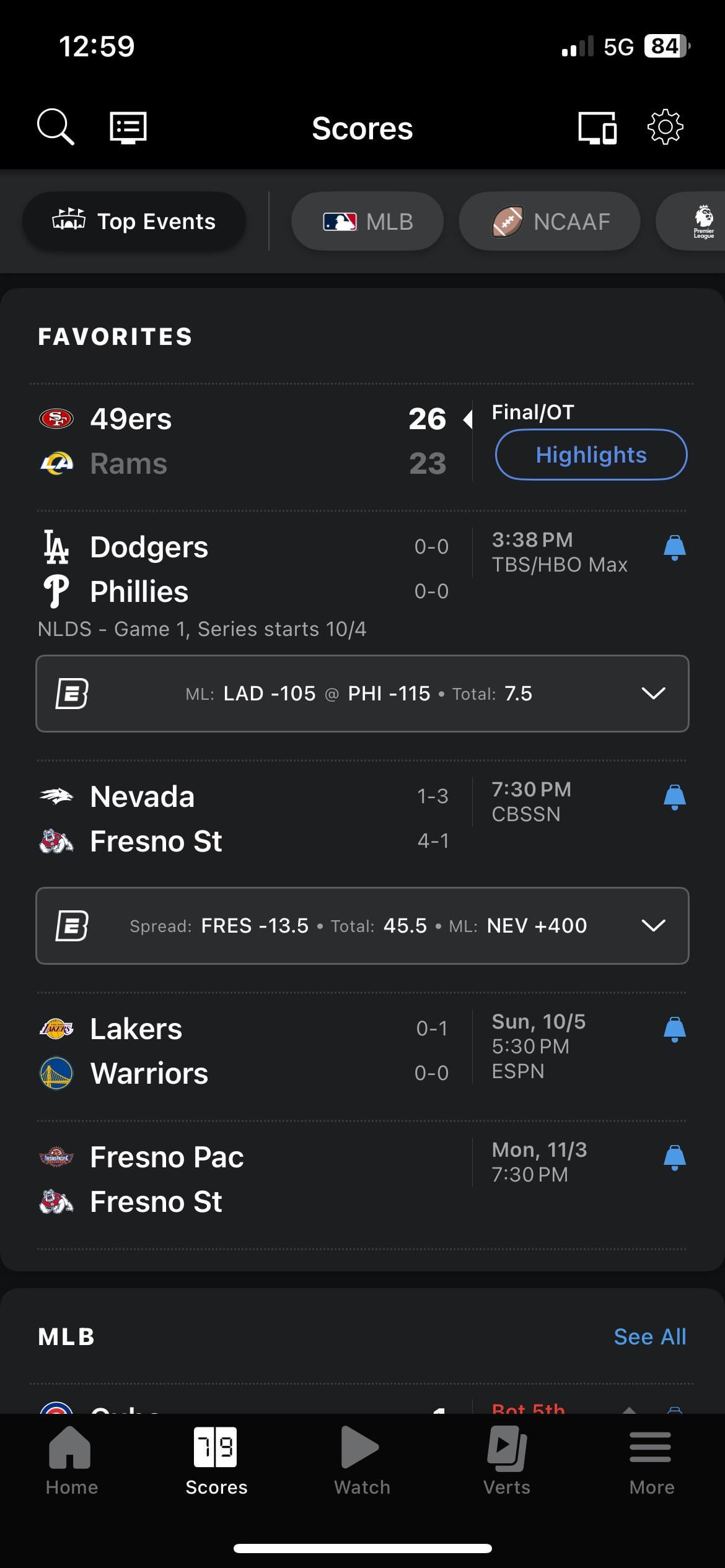Screen dimensions: 725x1568
Task: Expand the LAD @ PHI betting odds
Action: (653, 694)
